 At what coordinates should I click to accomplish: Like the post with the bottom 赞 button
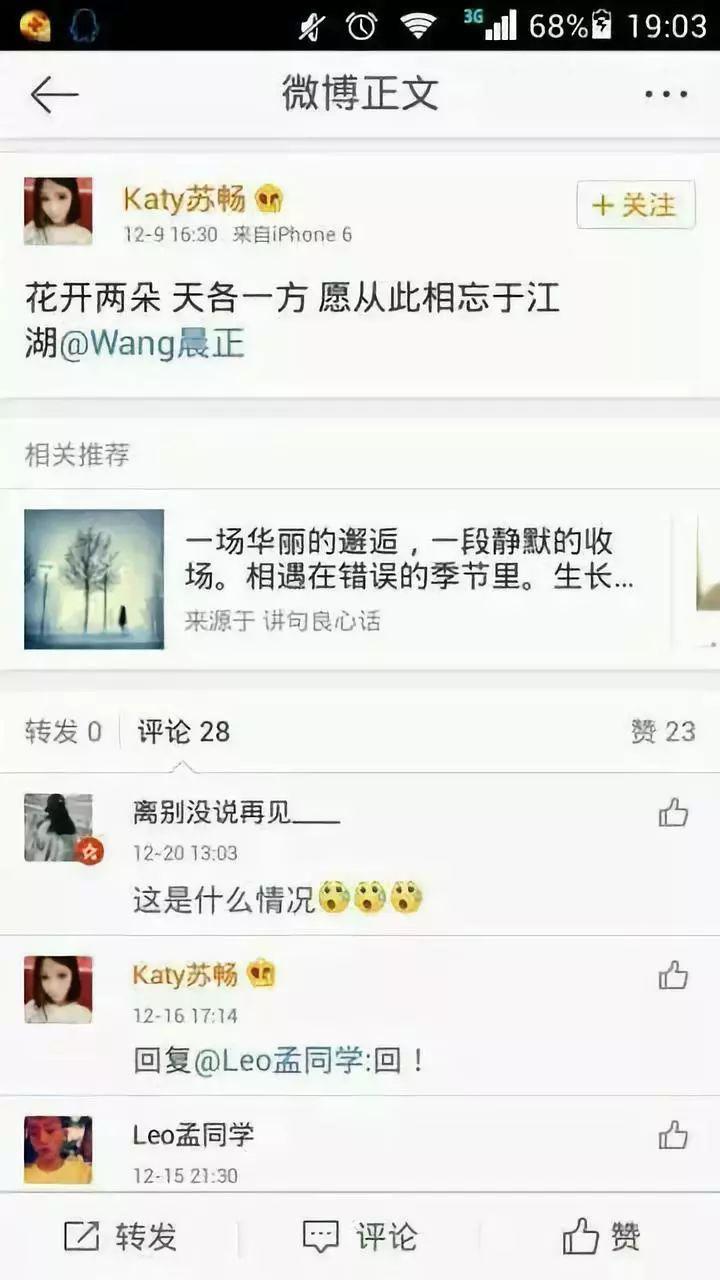(600, 1237)
